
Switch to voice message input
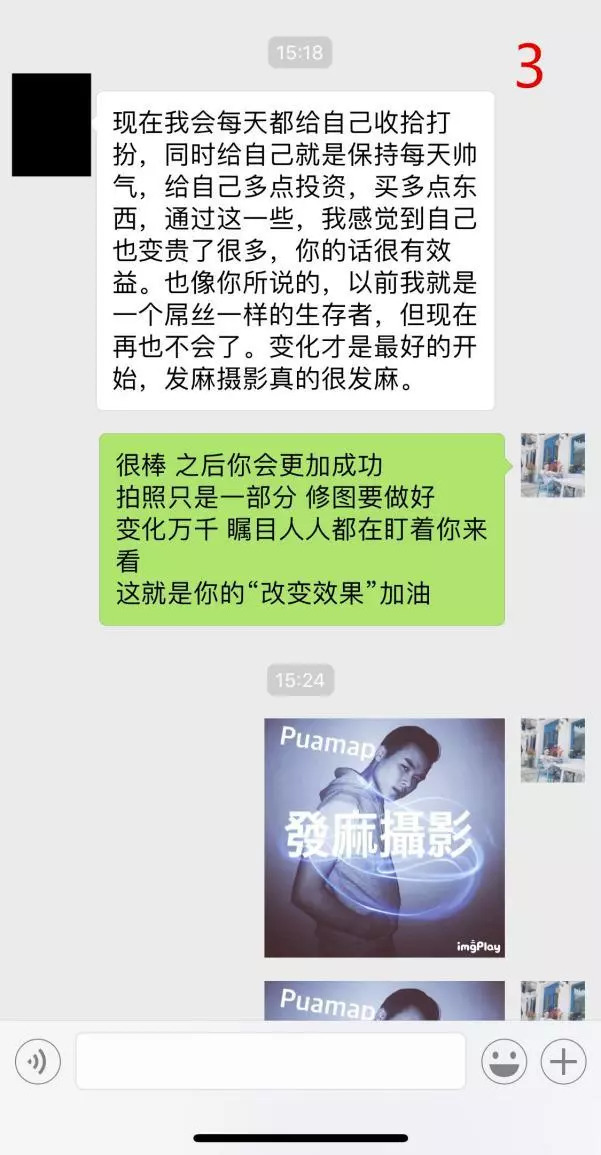(38, 1061)
